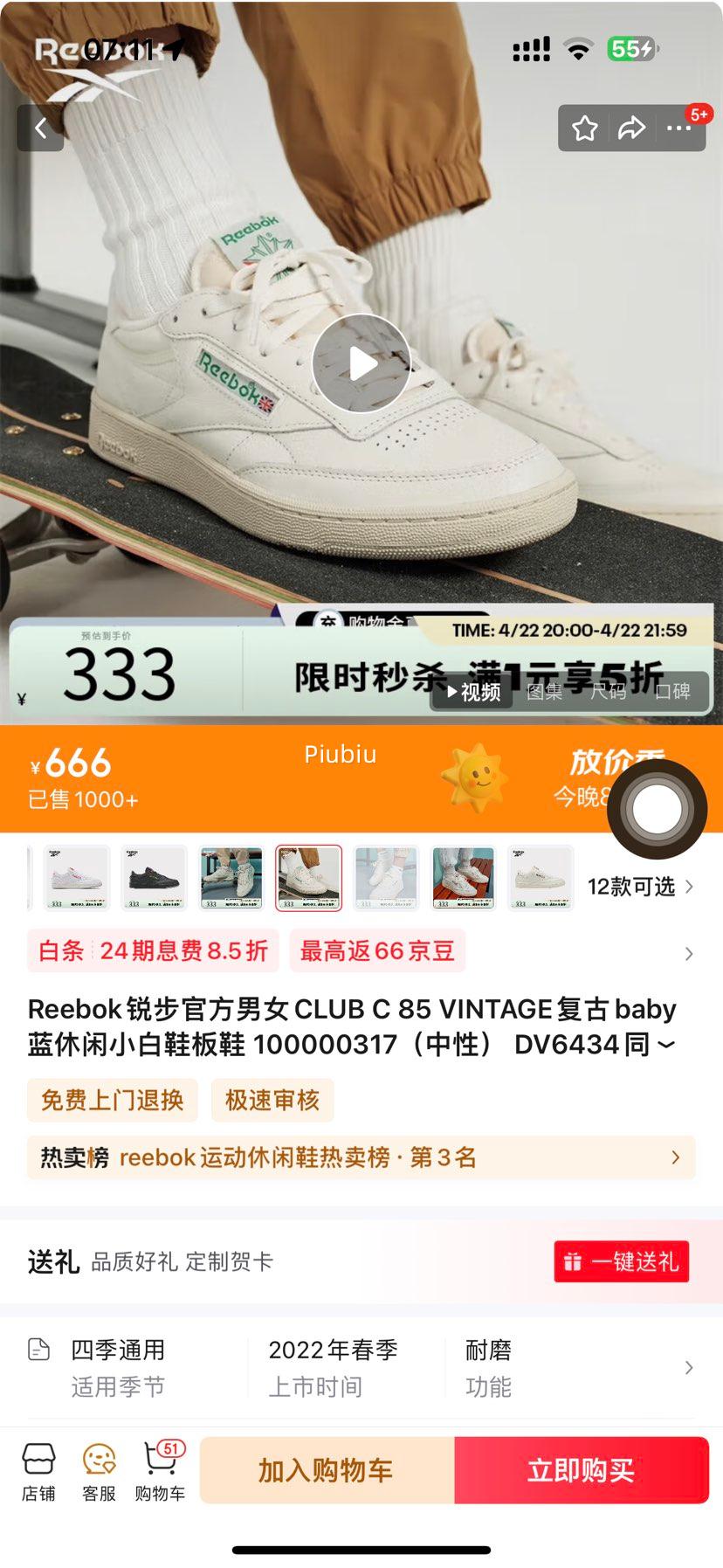Tap the back arrow to return
Viewport: 723px width, 1568px height.
[40, 127]
